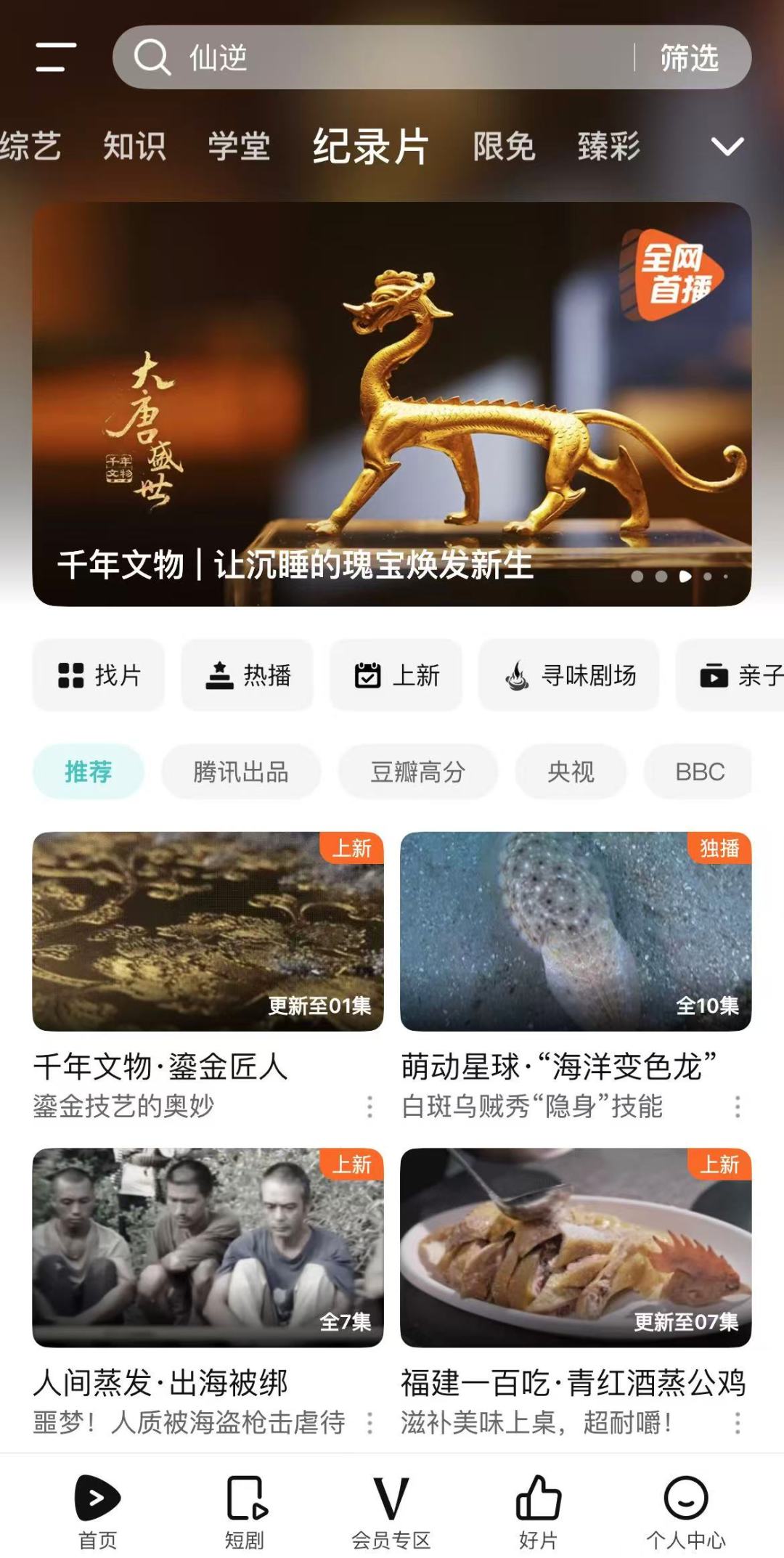The height and width of the screenshot is (1558, 784).
Task: Open the 萌动星球 "海洋变色龙" video card
Action: (576, 931)
